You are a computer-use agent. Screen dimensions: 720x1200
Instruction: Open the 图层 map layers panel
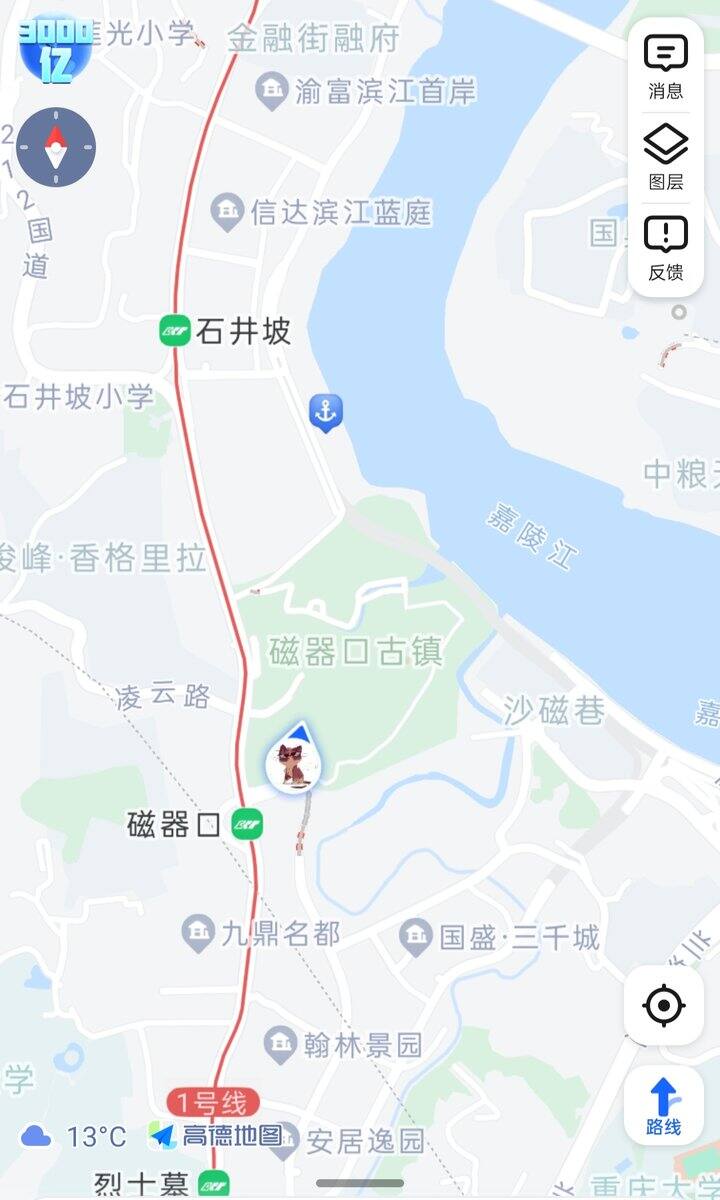click(665, 157)
